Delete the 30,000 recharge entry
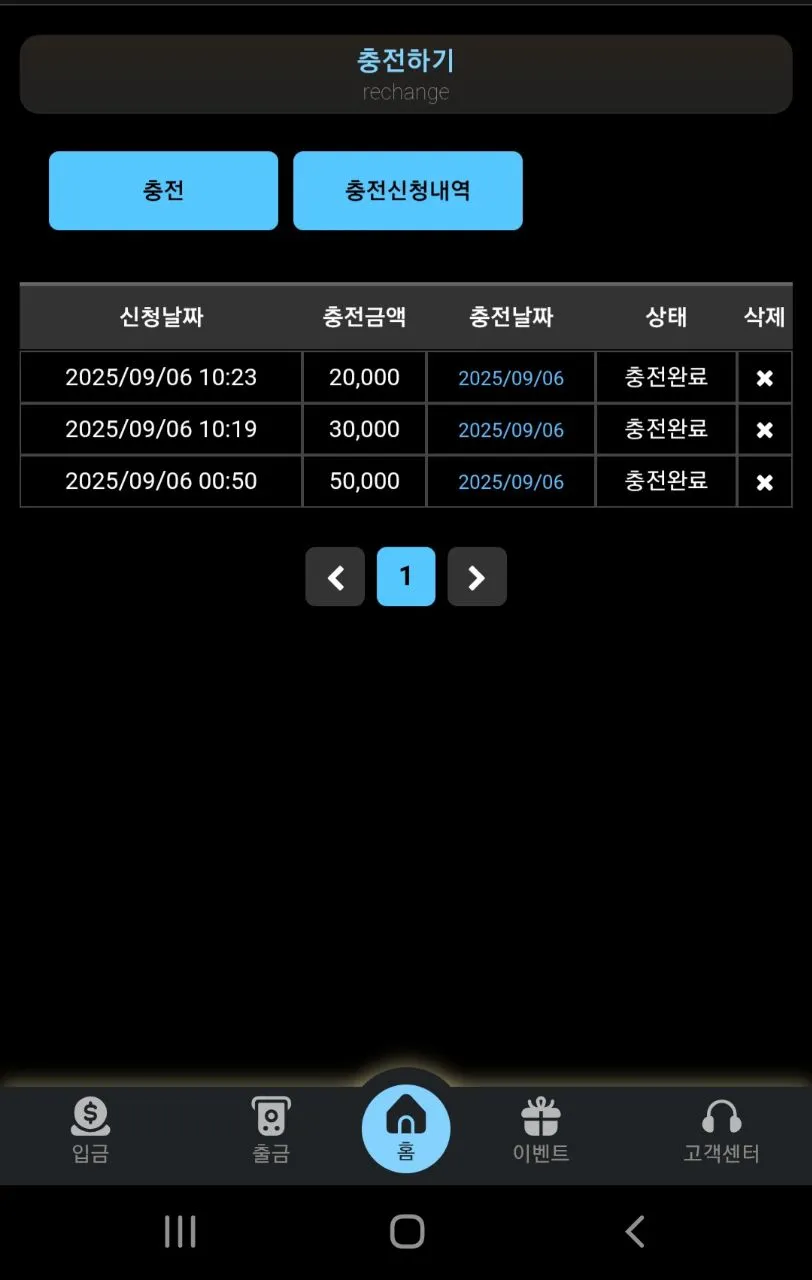The height and width of the screenshot is (1280, 812). click(764, 430)
